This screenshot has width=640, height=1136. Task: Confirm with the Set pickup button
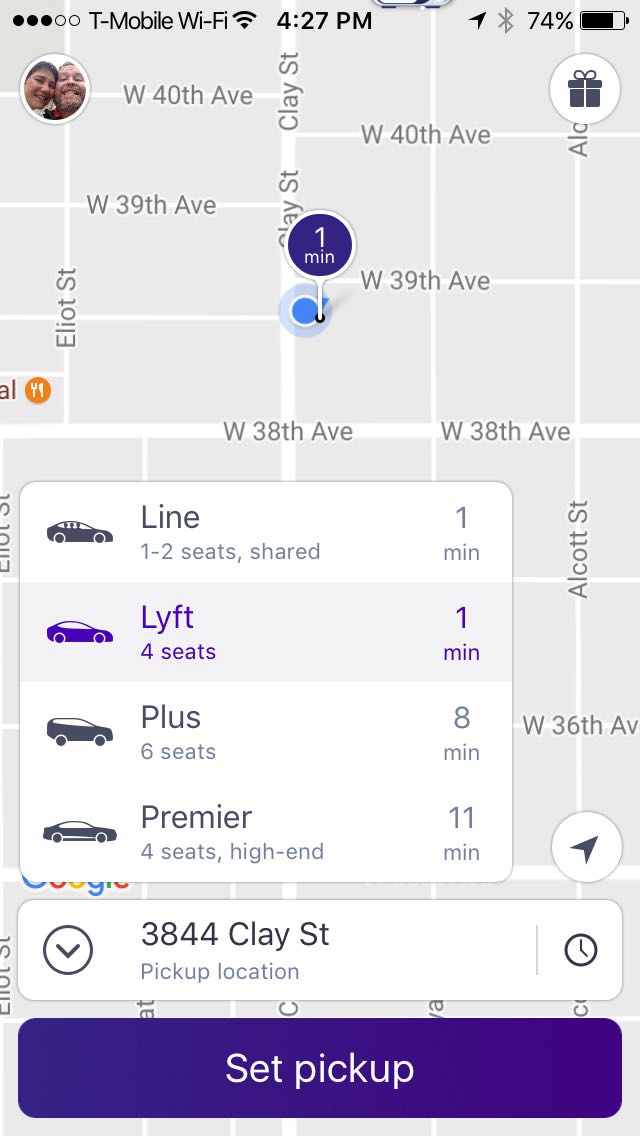(x=320, y=1068)
